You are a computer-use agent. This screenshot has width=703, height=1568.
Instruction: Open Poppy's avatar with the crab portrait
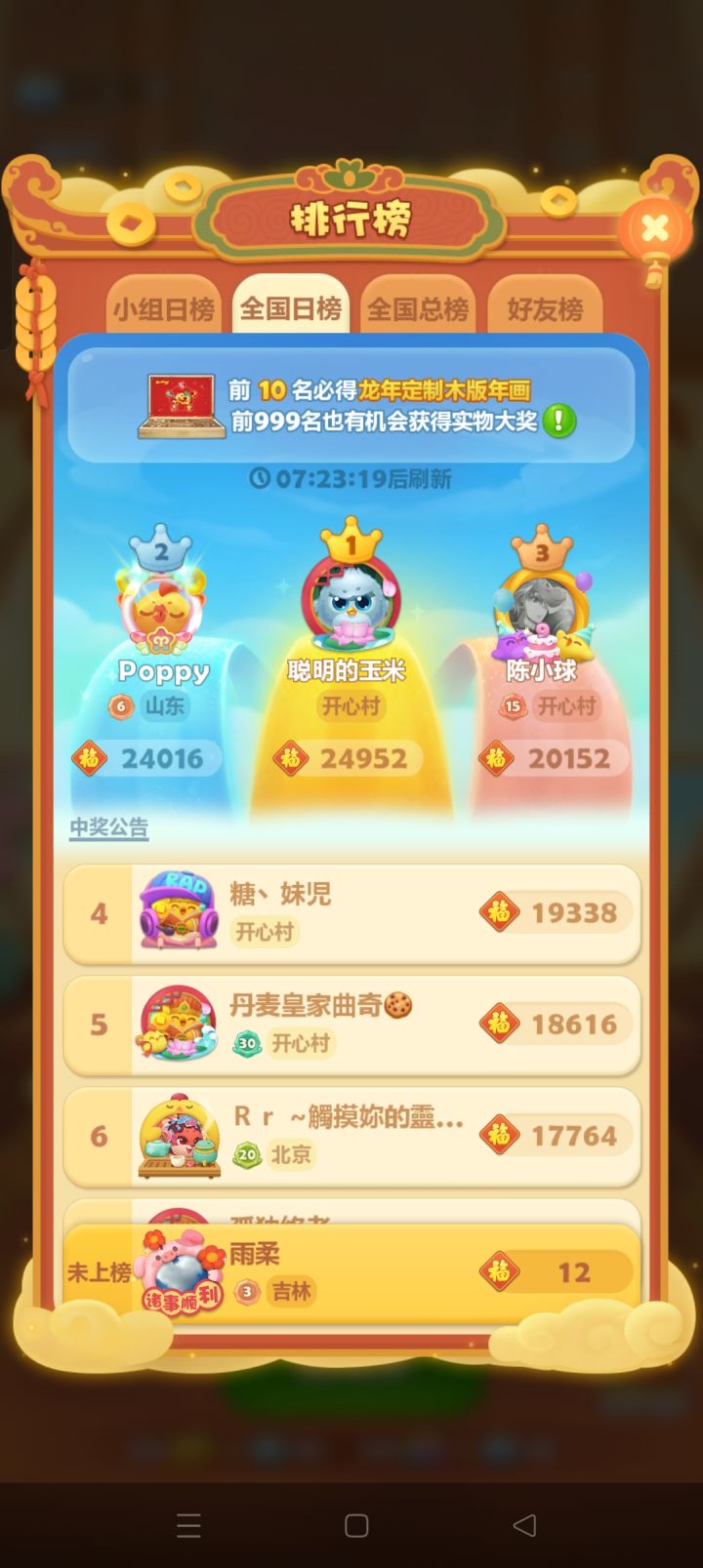(162, 610)
